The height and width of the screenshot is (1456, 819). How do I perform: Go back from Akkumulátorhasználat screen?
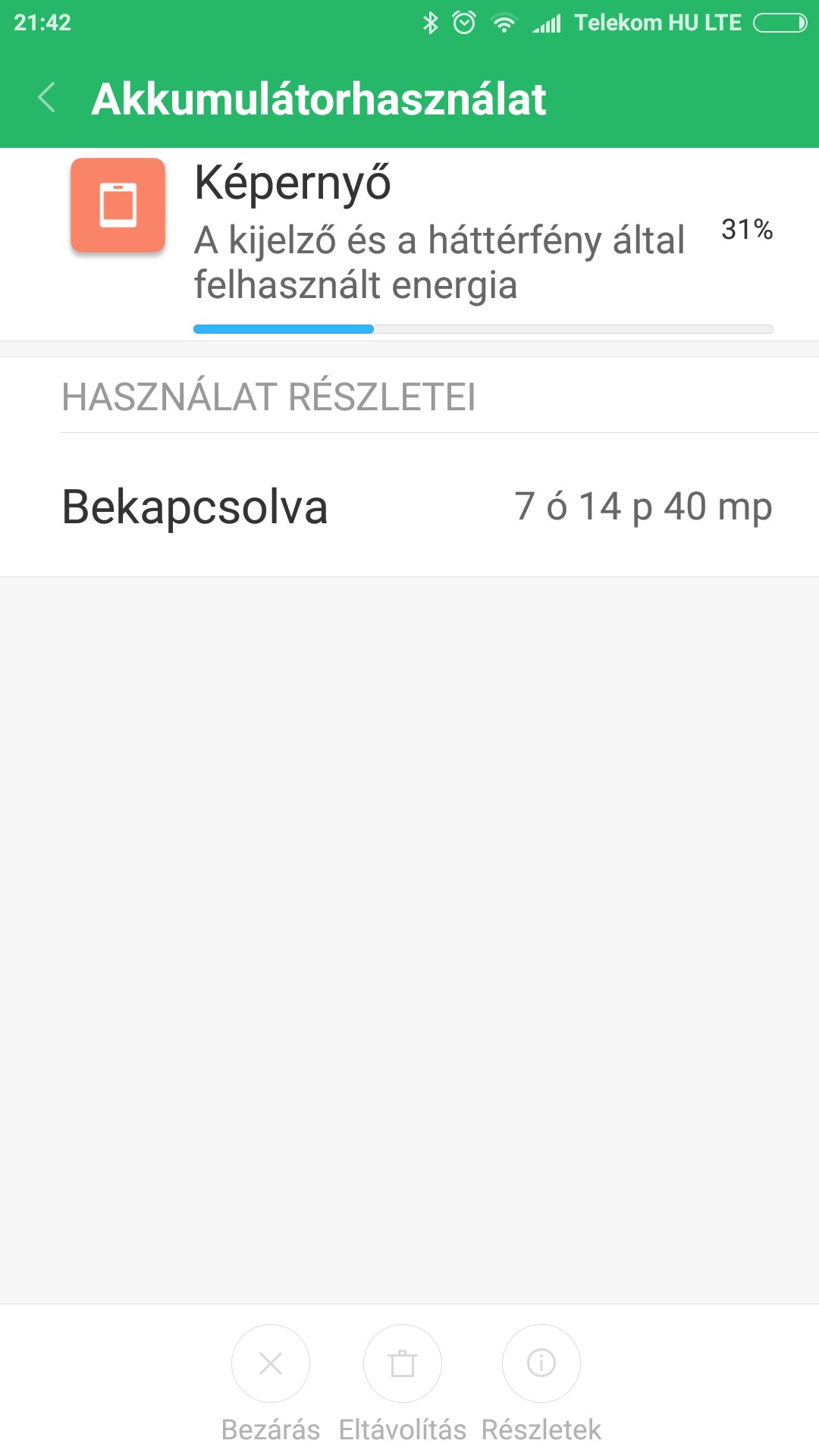(47, 98)
